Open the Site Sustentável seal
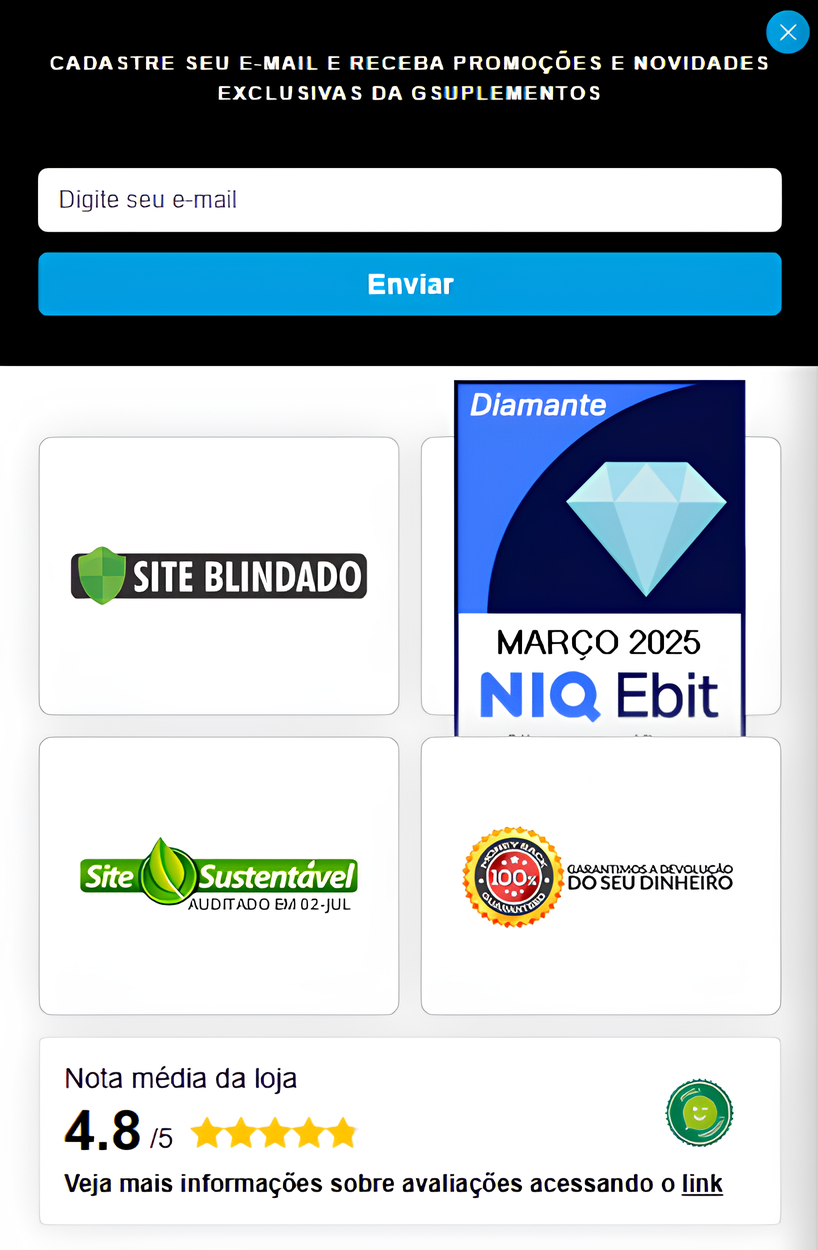 (219, 876)
